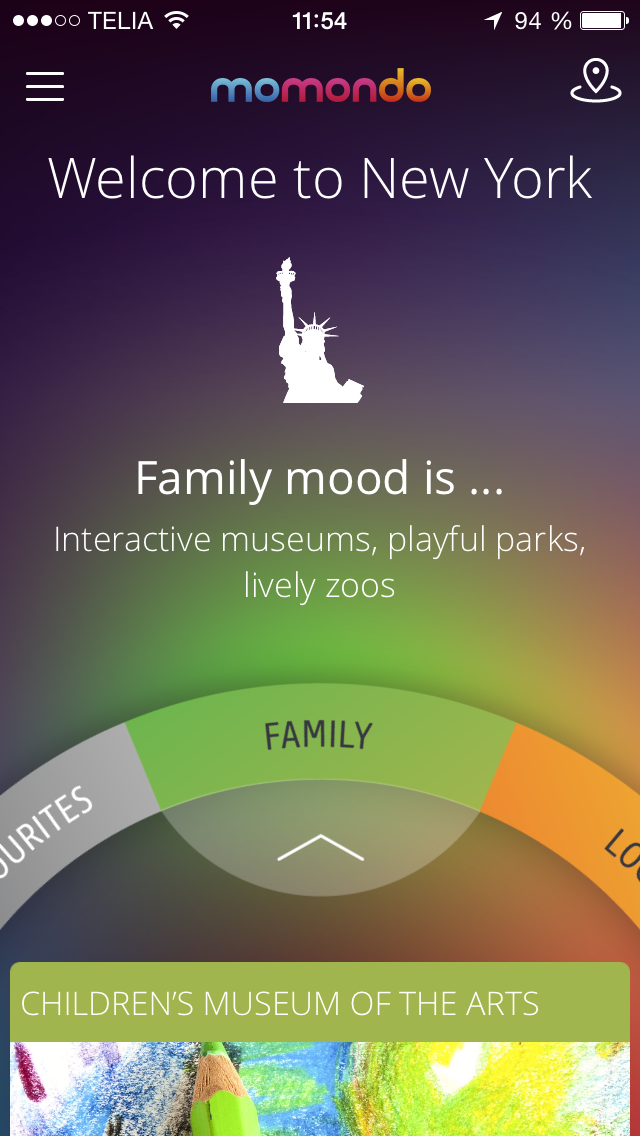The image size is (640, 1136).
Task: Open Children's Museum of the Arts card
Action: [320, 1003]
